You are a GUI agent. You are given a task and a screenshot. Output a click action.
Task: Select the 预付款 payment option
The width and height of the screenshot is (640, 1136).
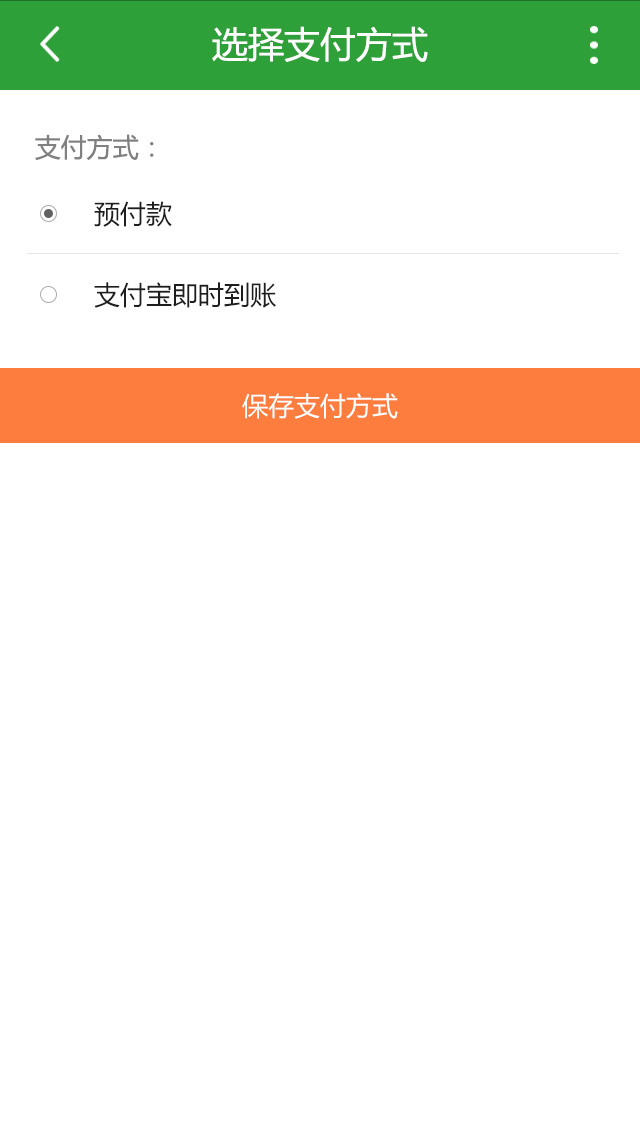pyautogui.click(x=323, y=214)
